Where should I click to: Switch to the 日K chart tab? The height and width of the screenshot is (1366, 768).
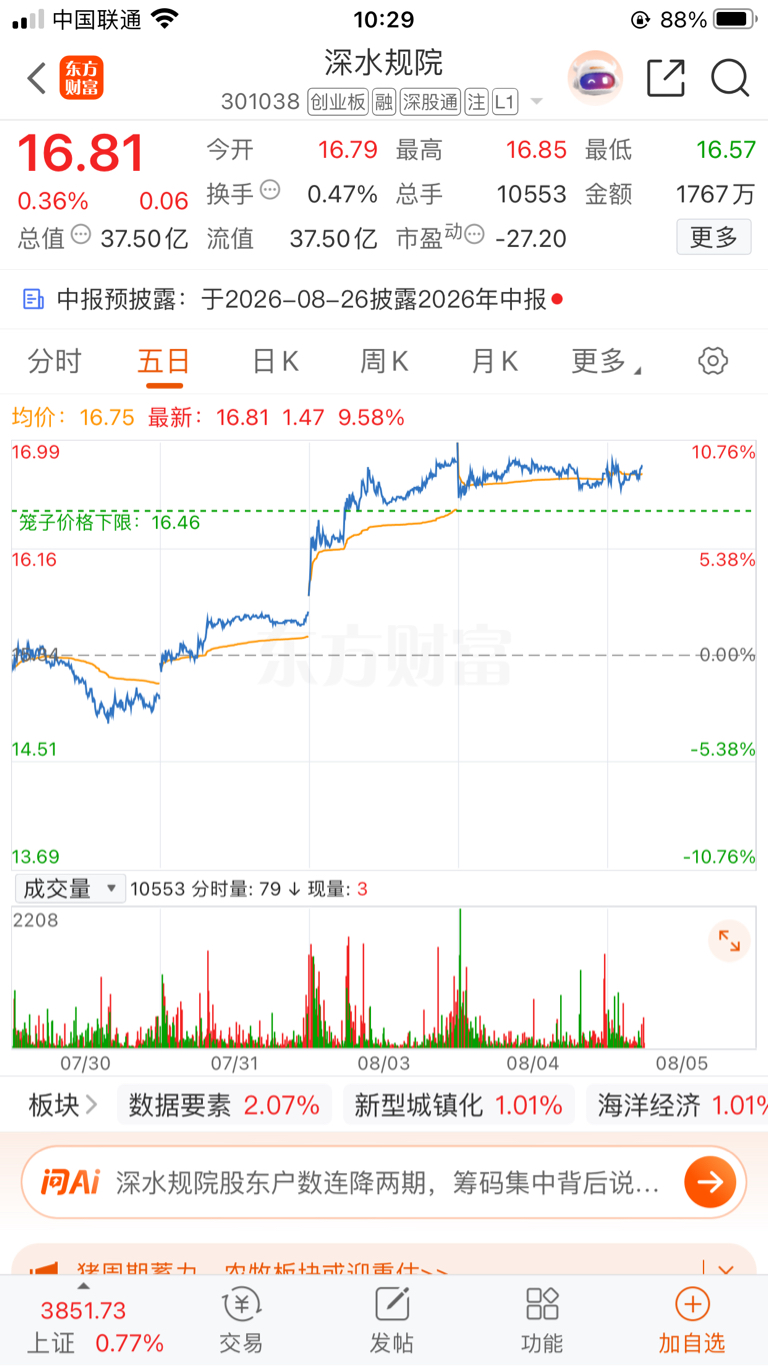pyautogui.click(x=276, y=361)
